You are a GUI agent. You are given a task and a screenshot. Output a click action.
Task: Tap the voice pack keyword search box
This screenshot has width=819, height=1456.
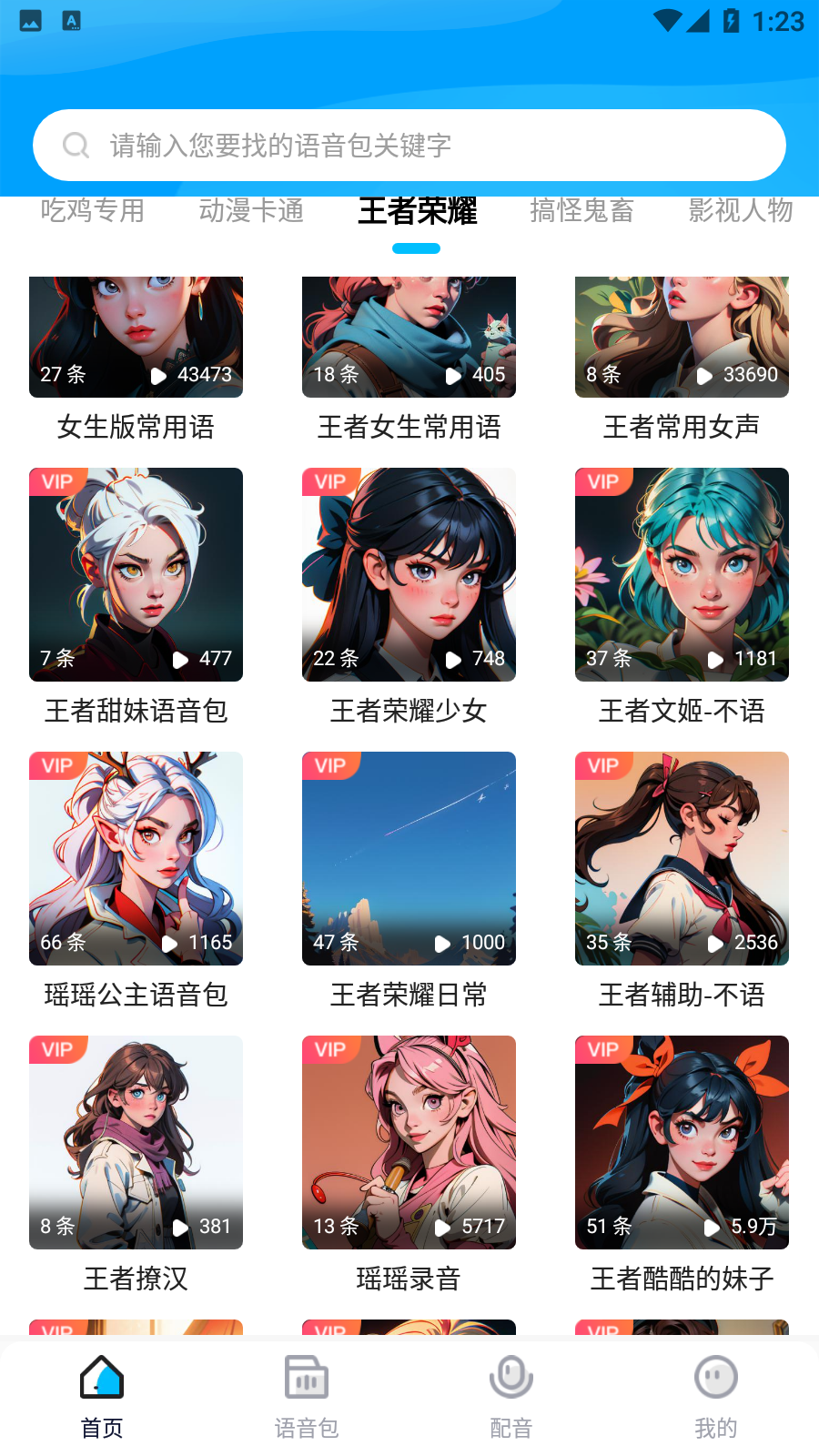point(409,146)
